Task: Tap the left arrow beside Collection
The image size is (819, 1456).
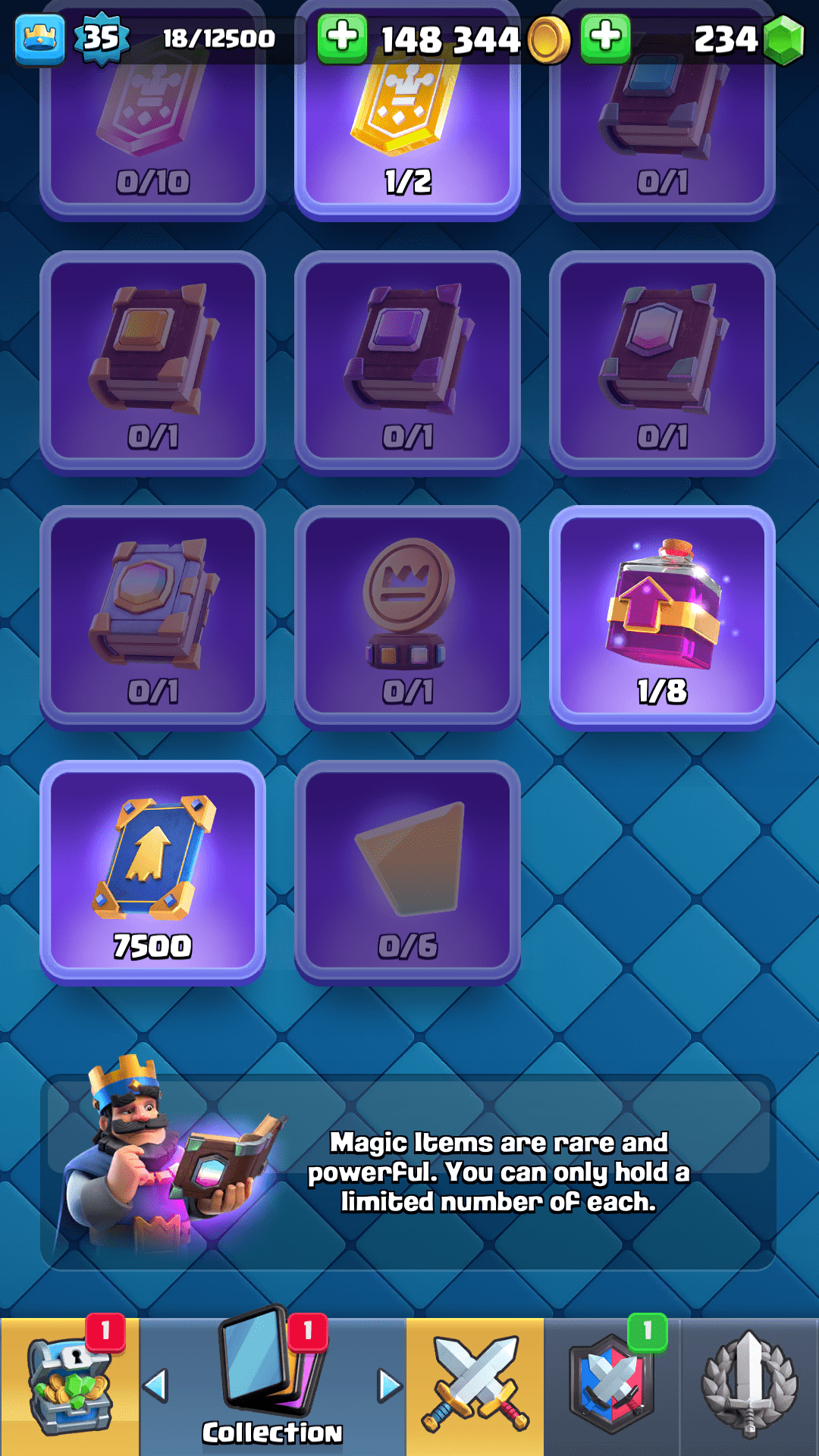Action: pos(155,1385)
